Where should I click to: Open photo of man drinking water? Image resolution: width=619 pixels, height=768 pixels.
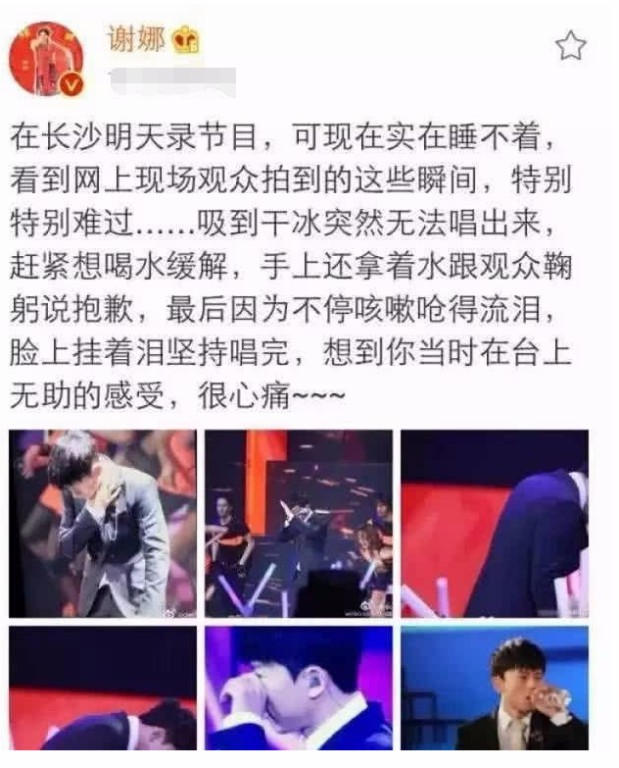[x=494, y=688]
